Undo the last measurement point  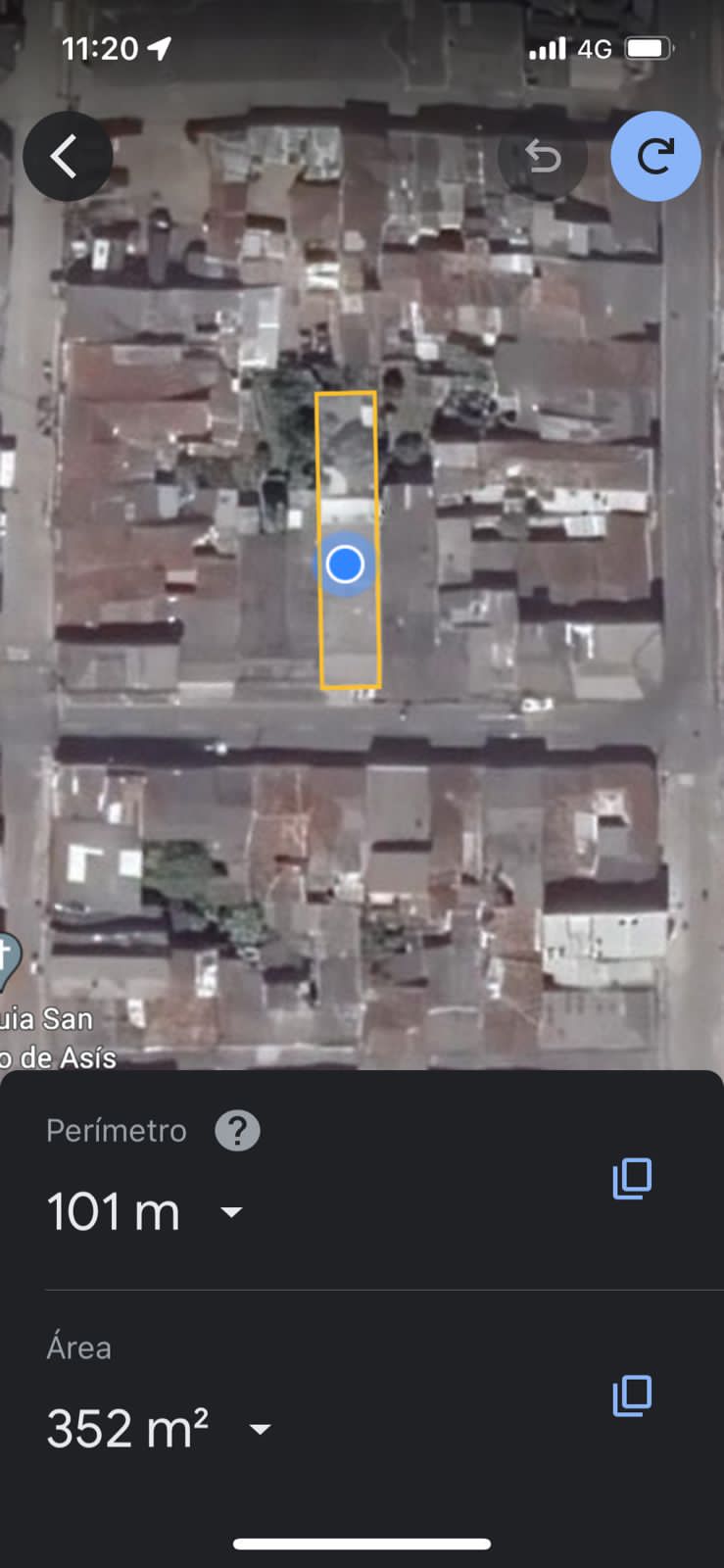(542, 157)
